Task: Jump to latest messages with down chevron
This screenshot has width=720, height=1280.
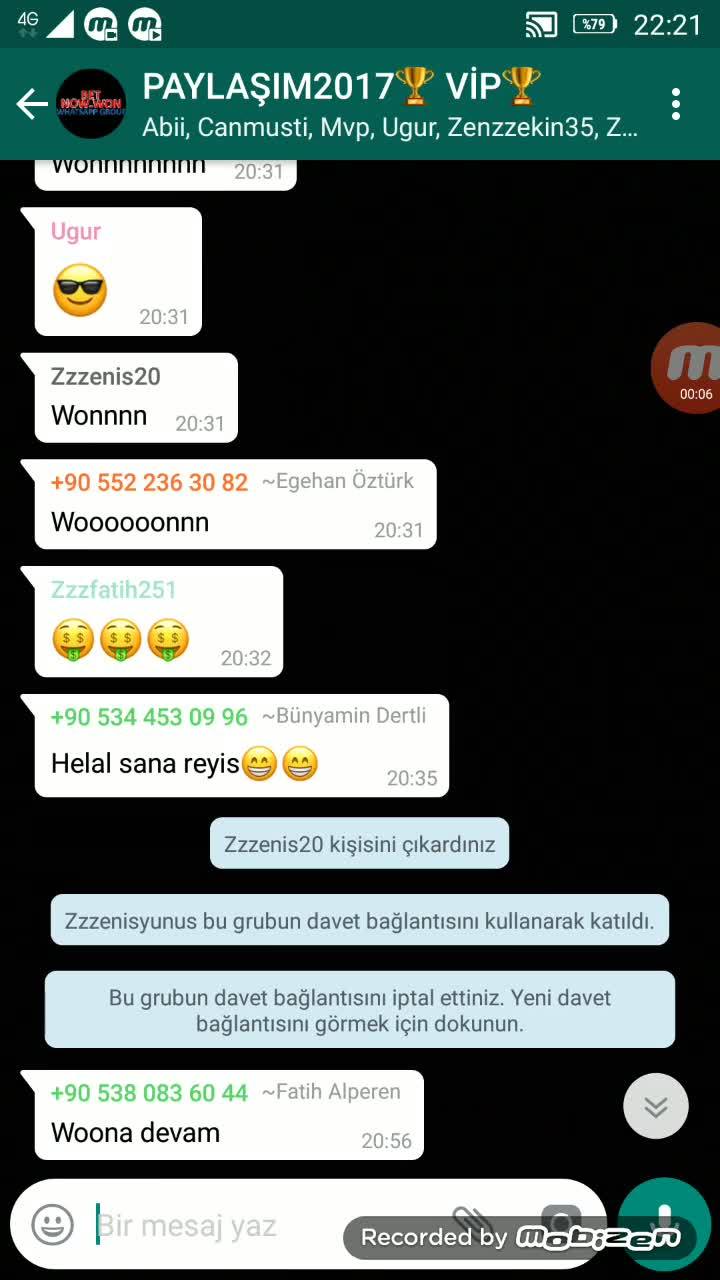Action: 656,1106
